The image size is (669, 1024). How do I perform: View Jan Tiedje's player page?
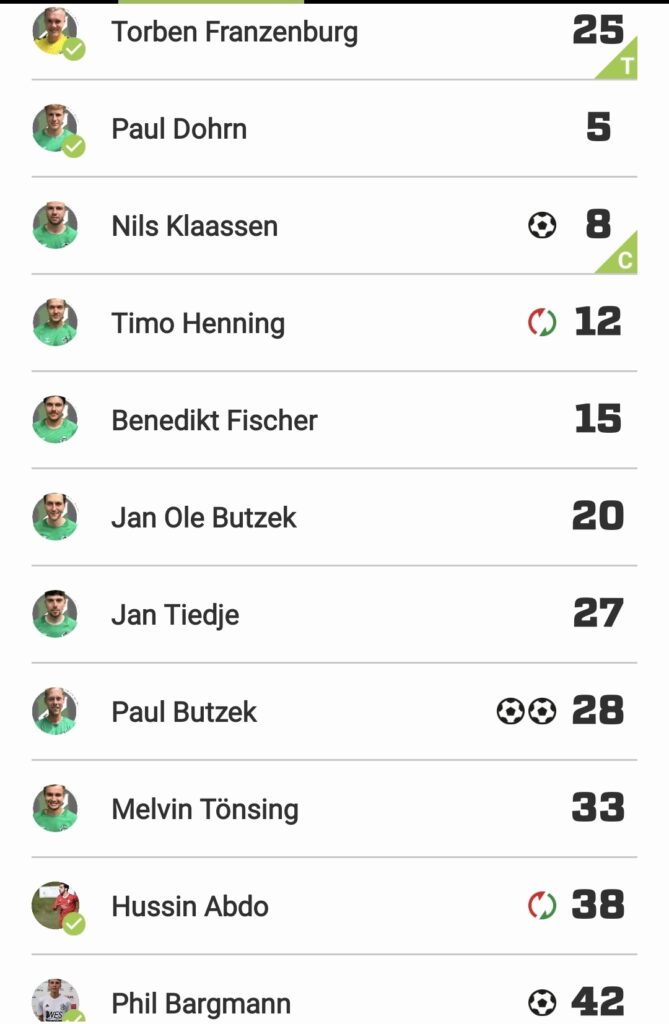[175, 614]
